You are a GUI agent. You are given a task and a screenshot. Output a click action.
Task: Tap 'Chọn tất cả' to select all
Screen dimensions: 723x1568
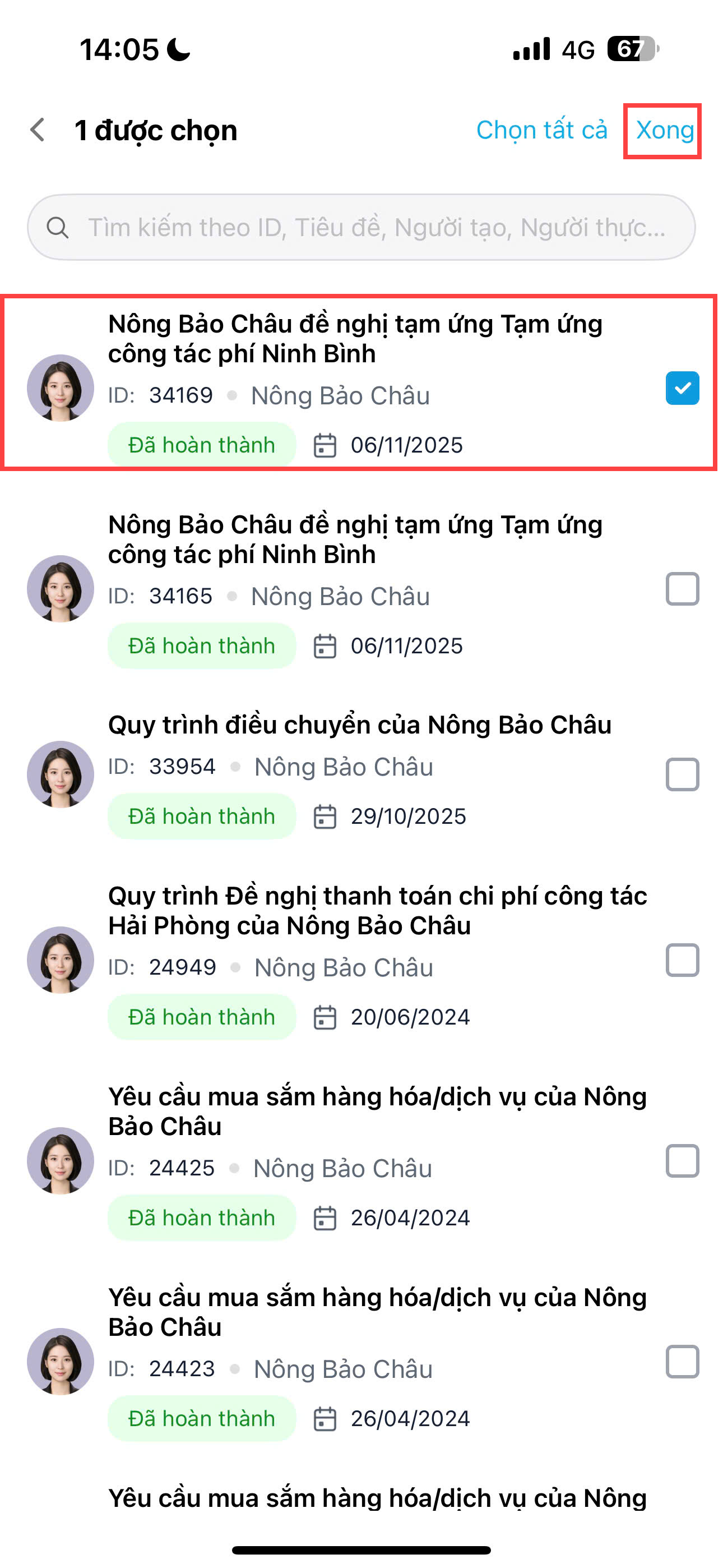pyautogui.click(x=541, y=130)
